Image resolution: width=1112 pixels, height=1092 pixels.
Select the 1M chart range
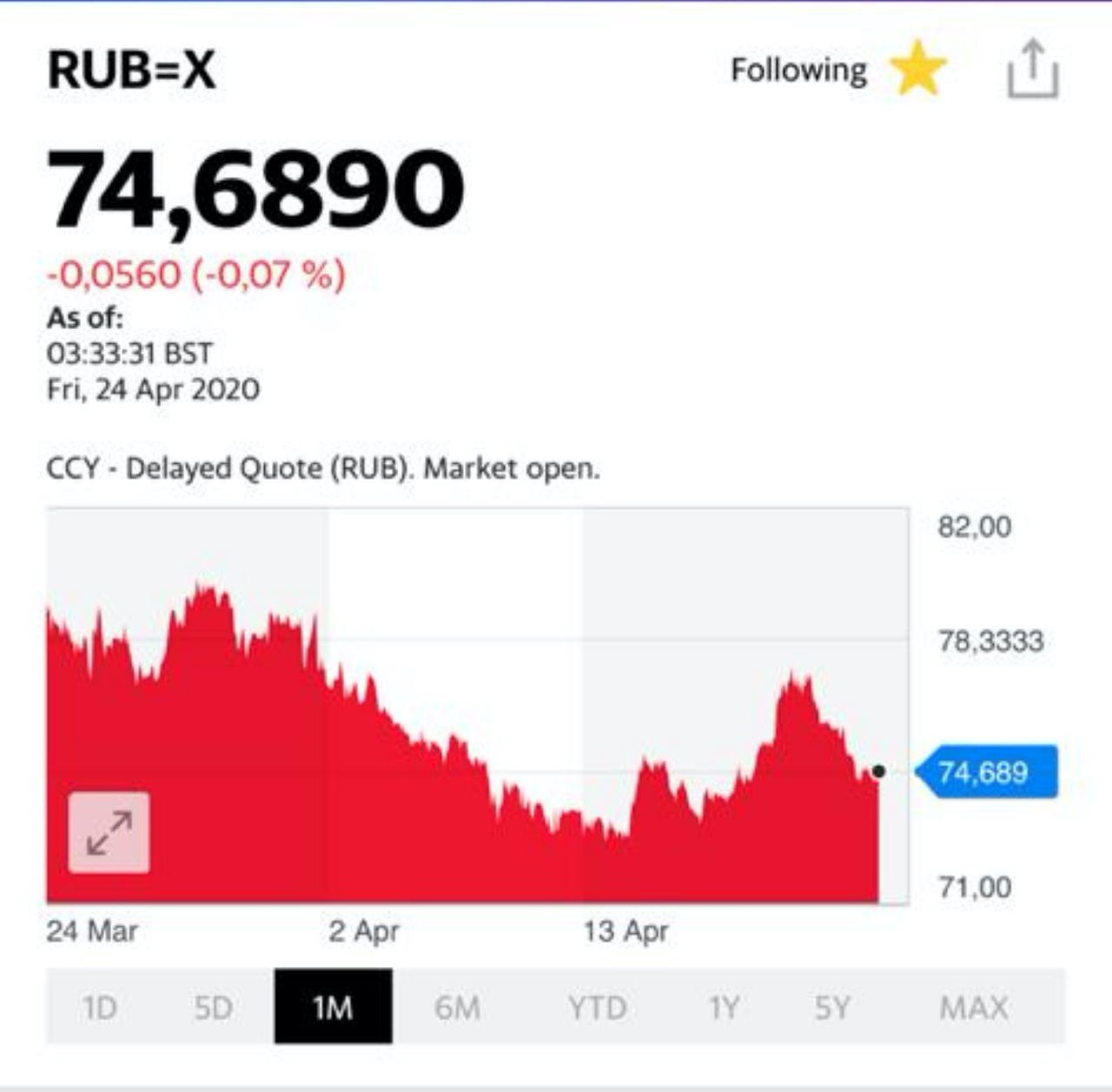[333, 1008]
